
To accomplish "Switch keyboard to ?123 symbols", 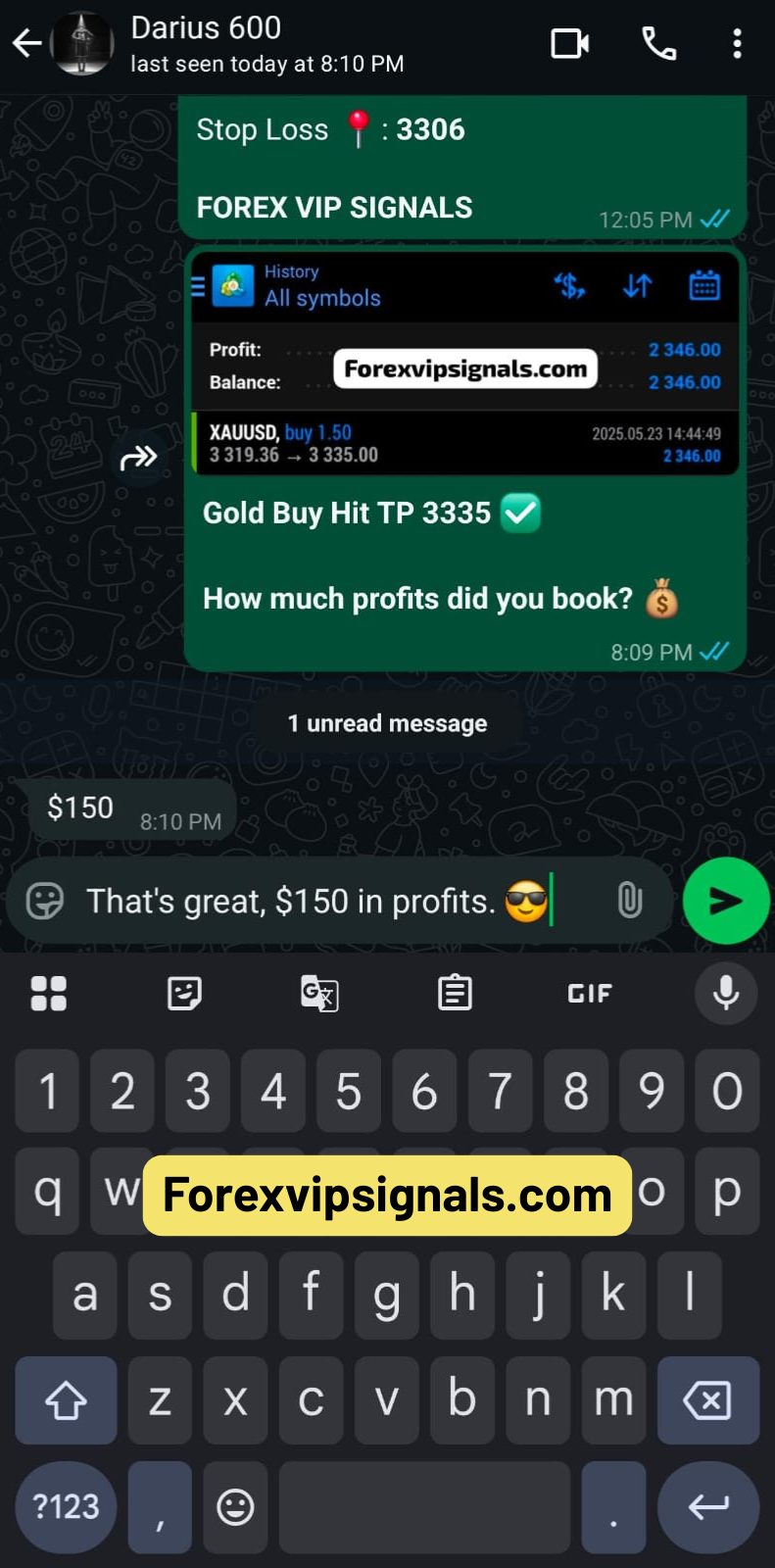I will 66,1506.
